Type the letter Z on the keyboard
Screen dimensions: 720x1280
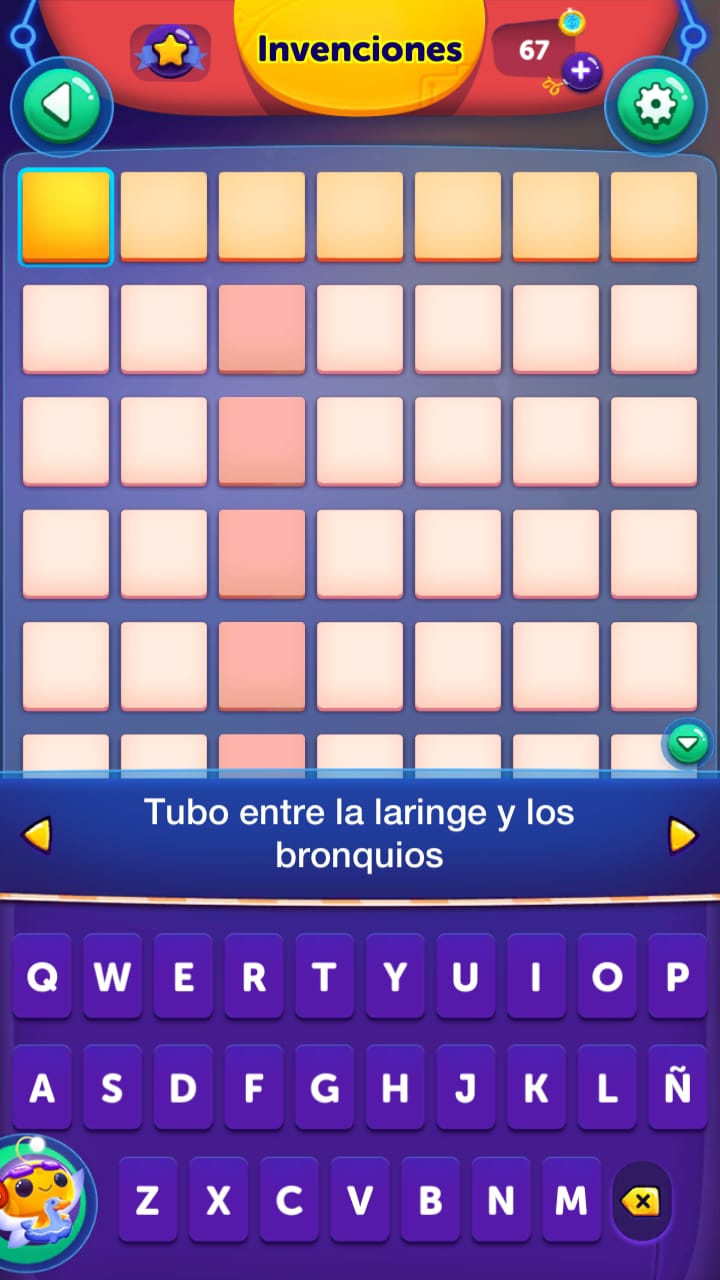(x=147, y=1200)
